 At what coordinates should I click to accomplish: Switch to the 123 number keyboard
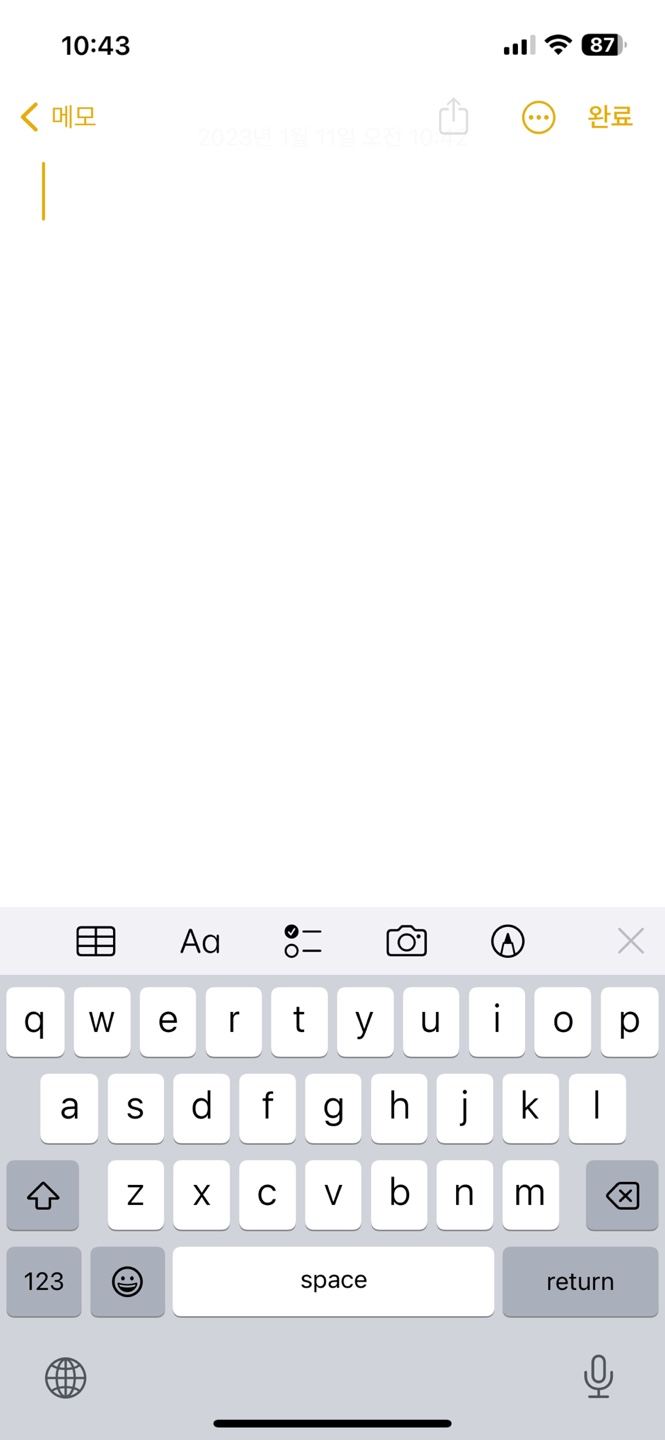click(43, 1281)
